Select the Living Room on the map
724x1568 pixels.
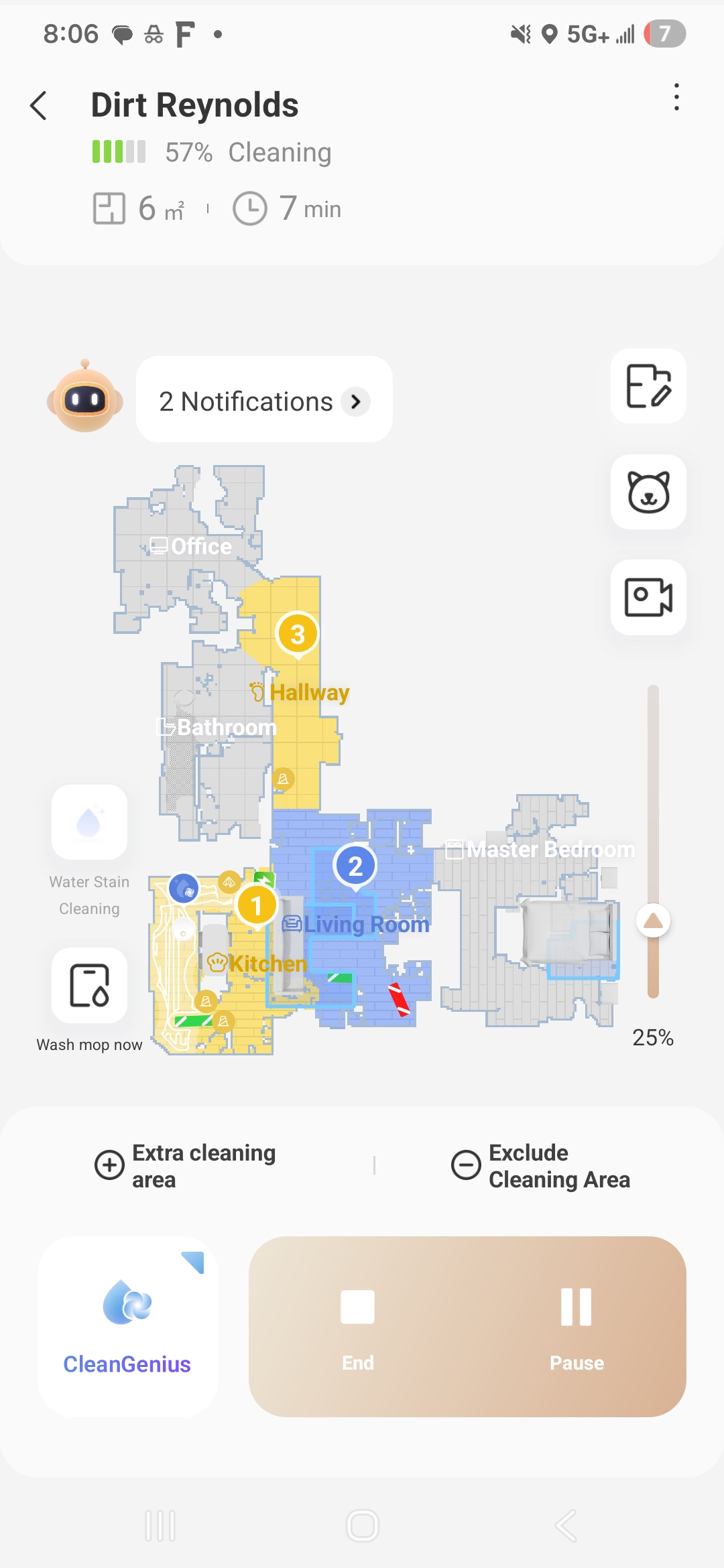[x=365, y=925]
